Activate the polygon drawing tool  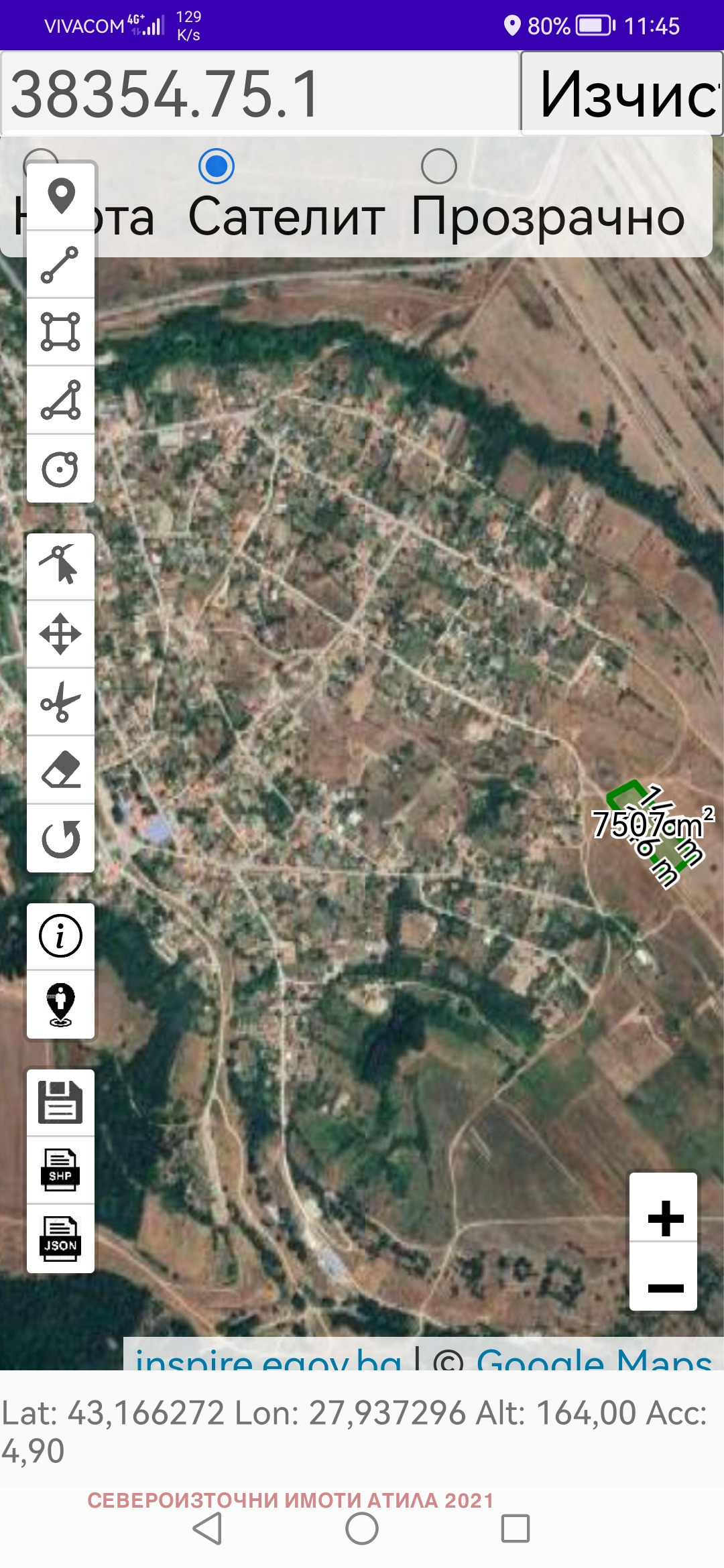click(61, 400)
